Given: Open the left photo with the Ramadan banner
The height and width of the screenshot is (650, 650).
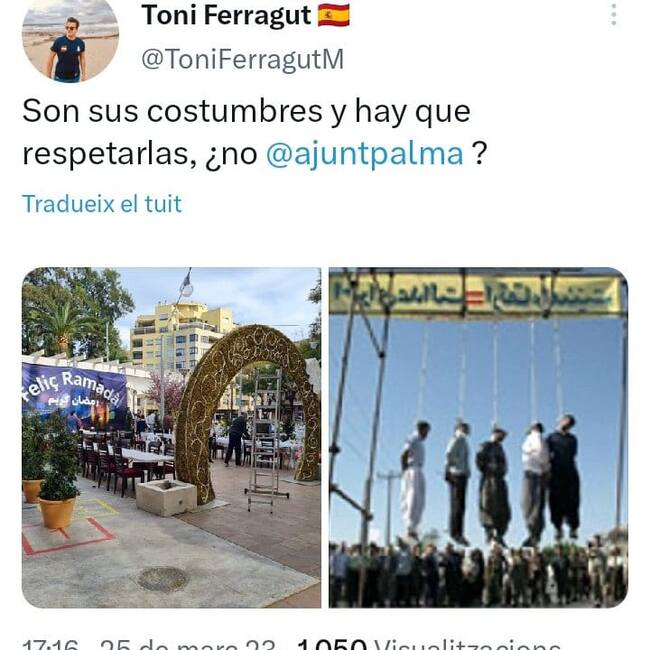Looking at the screenshot, I should click(171, 437).
